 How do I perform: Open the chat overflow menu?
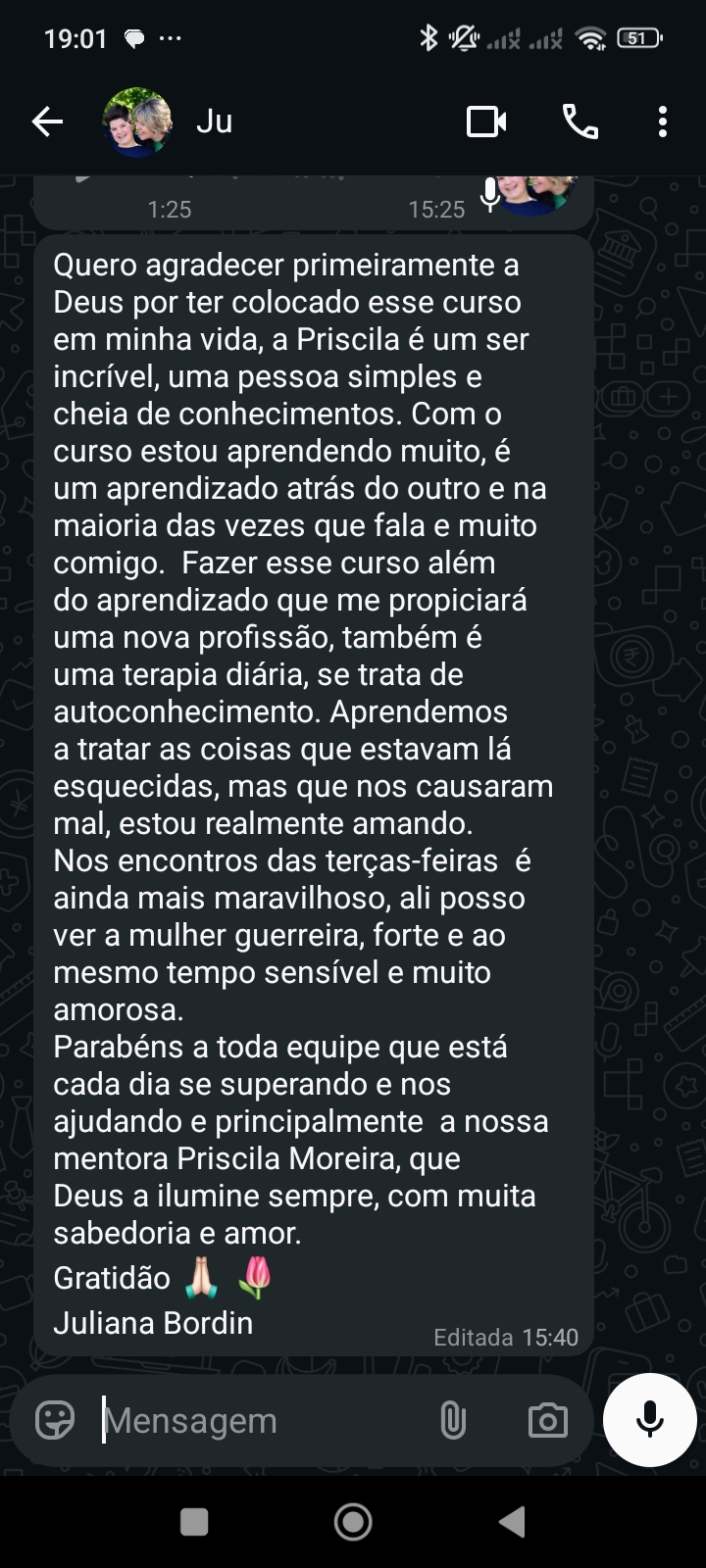[x=663, y=122]
